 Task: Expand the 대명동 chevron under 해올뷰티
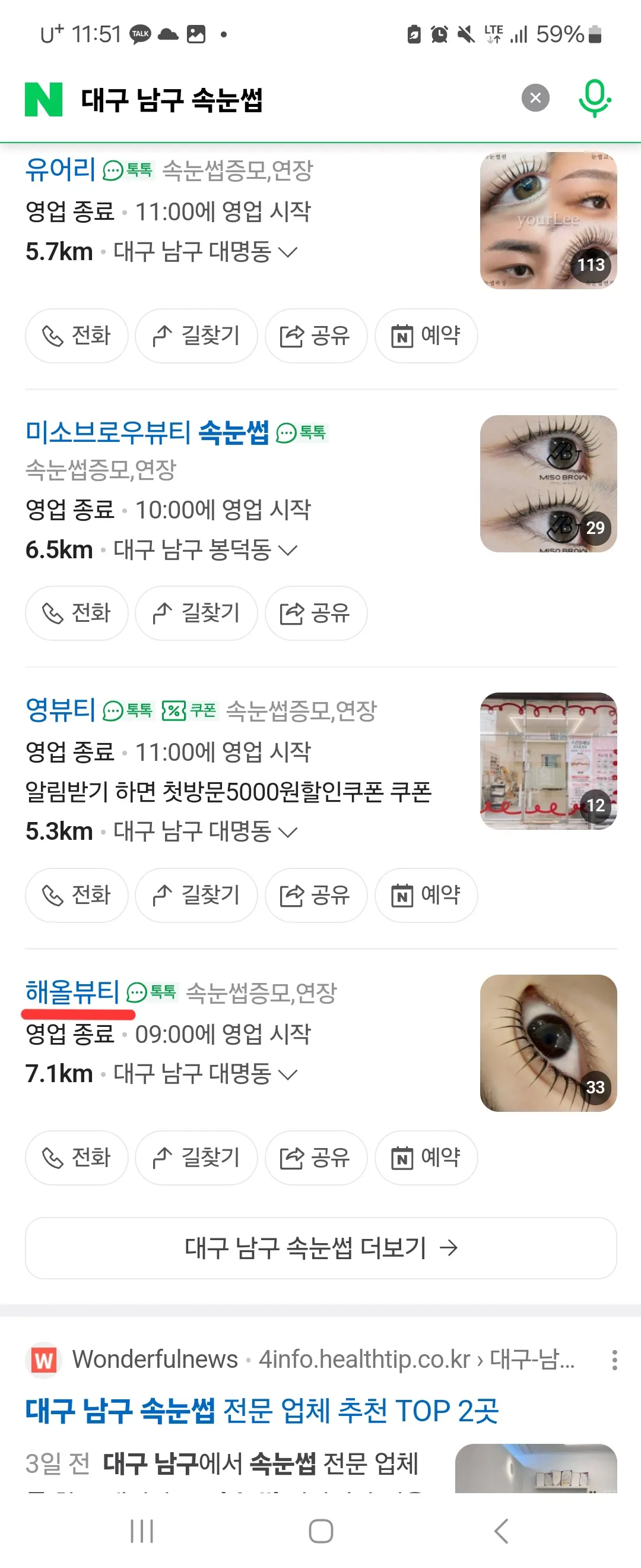288,1073
